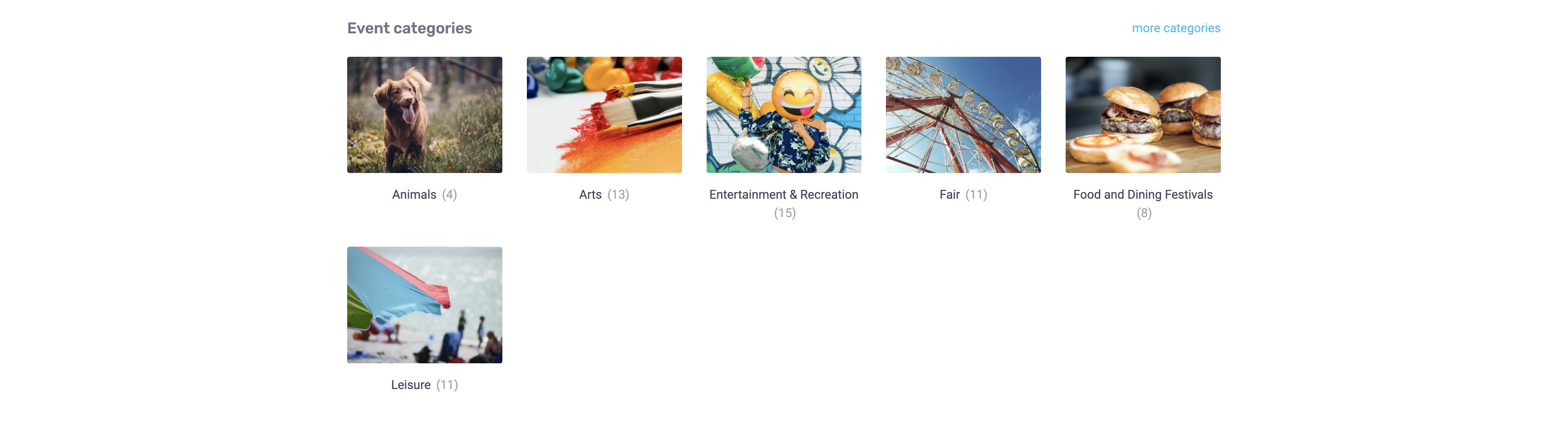
Task: Open the more categories link
Action: (1175, 28)
